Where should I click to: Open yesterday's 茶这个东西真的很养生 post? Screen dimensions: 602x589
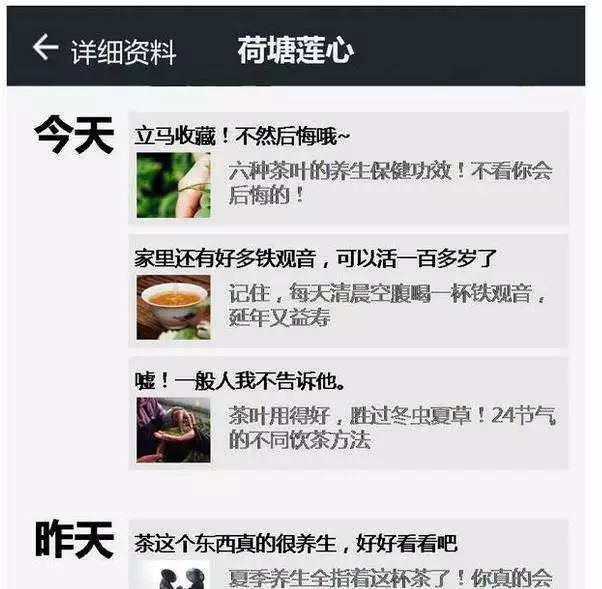(348, 554)
